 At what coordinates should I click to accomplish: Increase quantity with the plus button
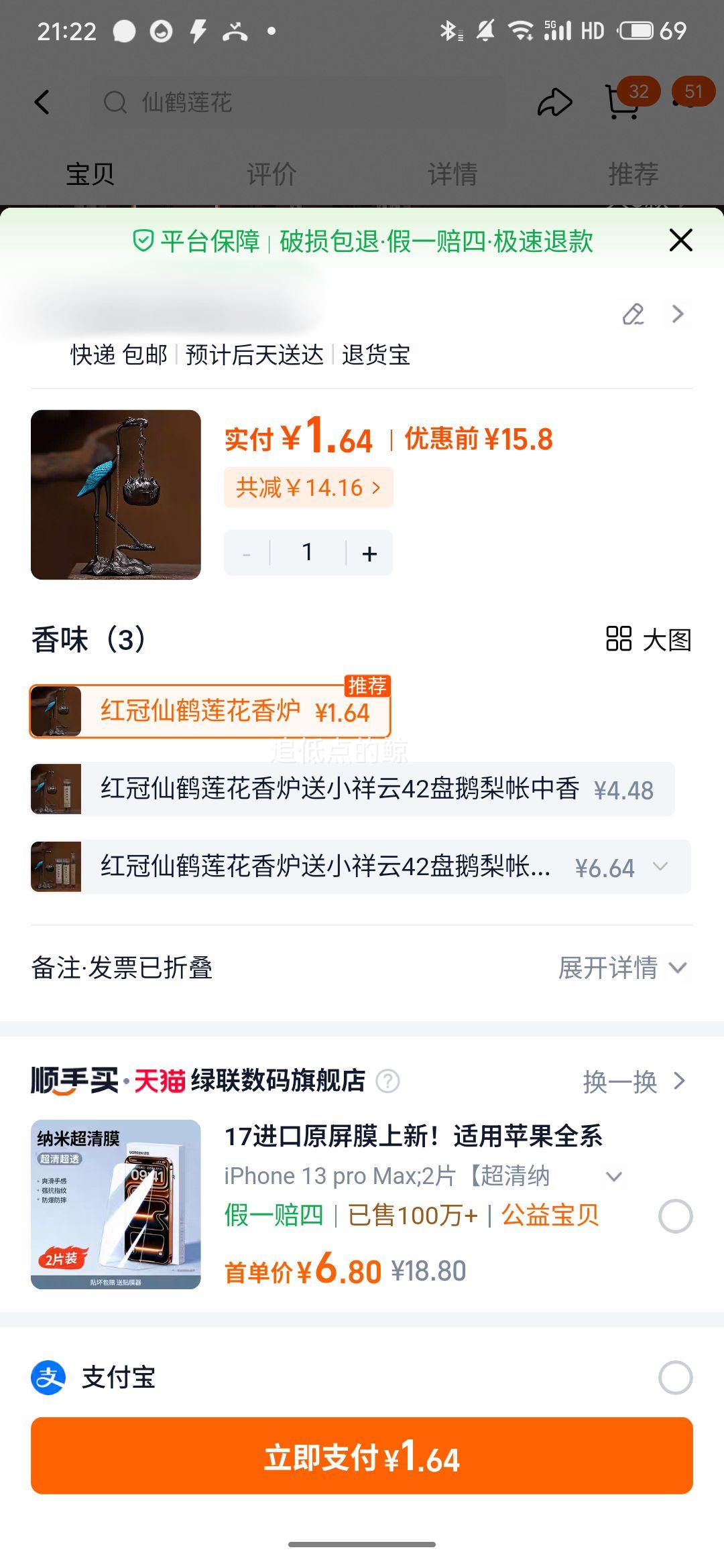369,553
